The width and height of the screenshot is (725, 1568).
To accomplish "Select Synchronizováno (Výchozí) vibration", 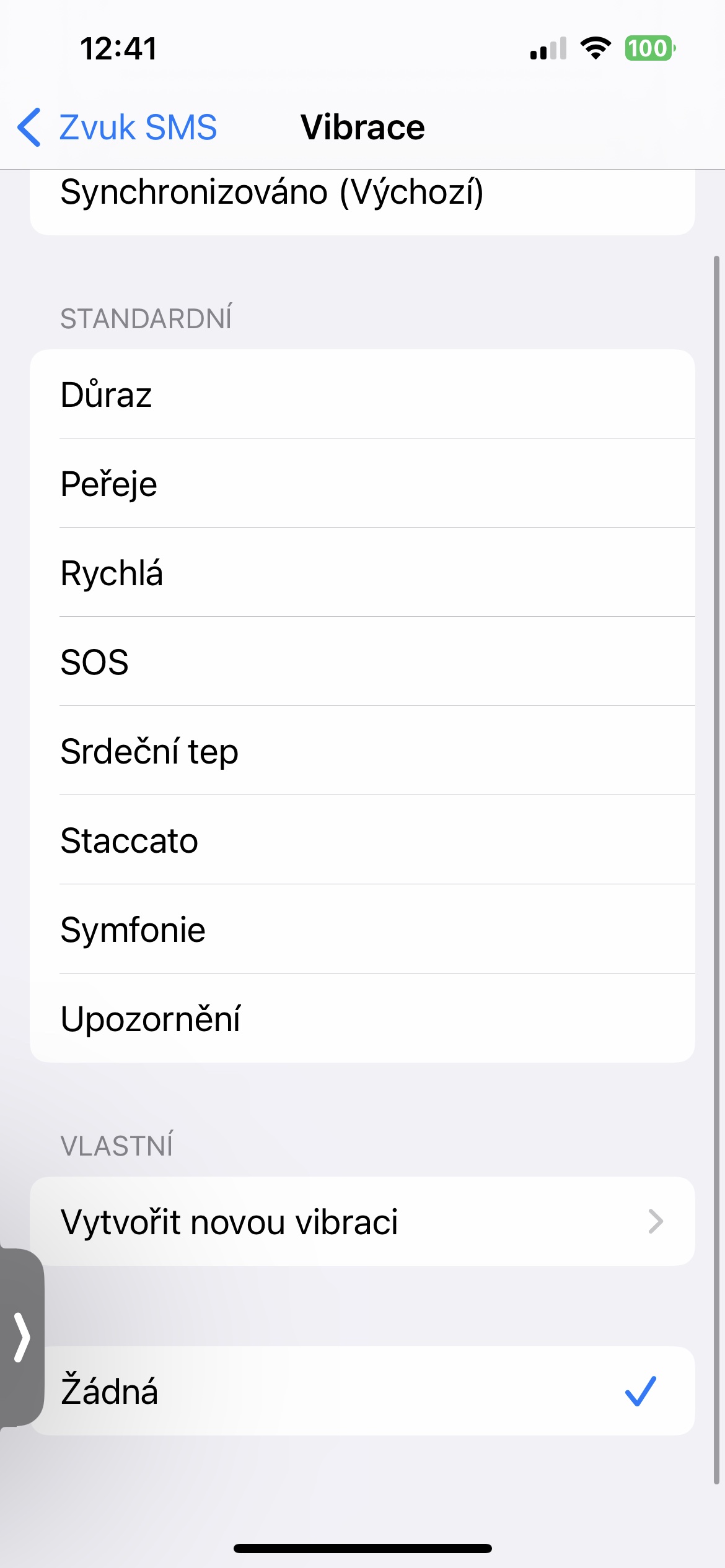I will [x=362, y=196].
